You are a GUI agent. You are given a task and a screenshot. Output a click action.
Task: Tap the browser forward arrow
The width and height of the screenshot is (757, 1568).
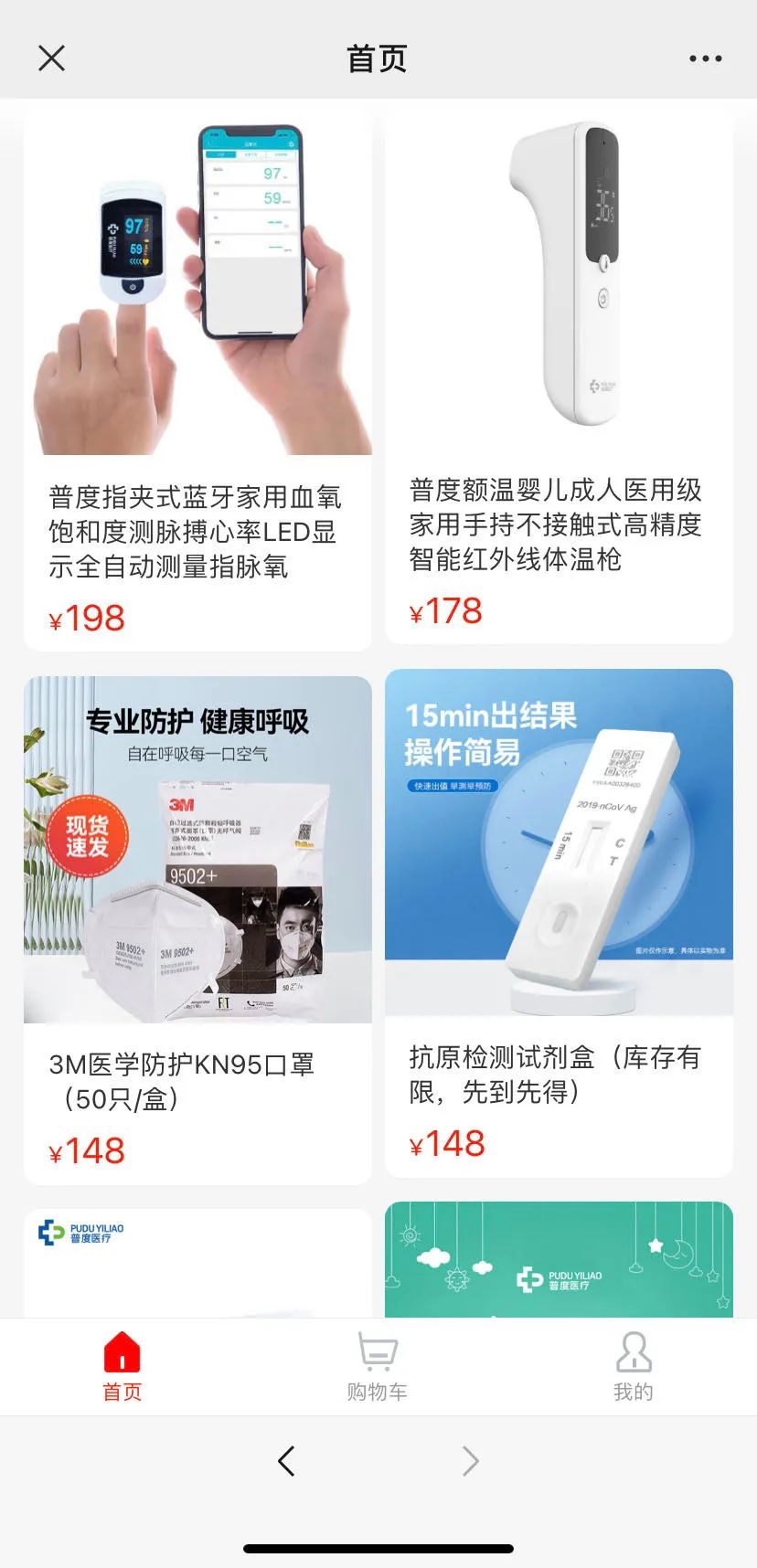pos(470,1461)
